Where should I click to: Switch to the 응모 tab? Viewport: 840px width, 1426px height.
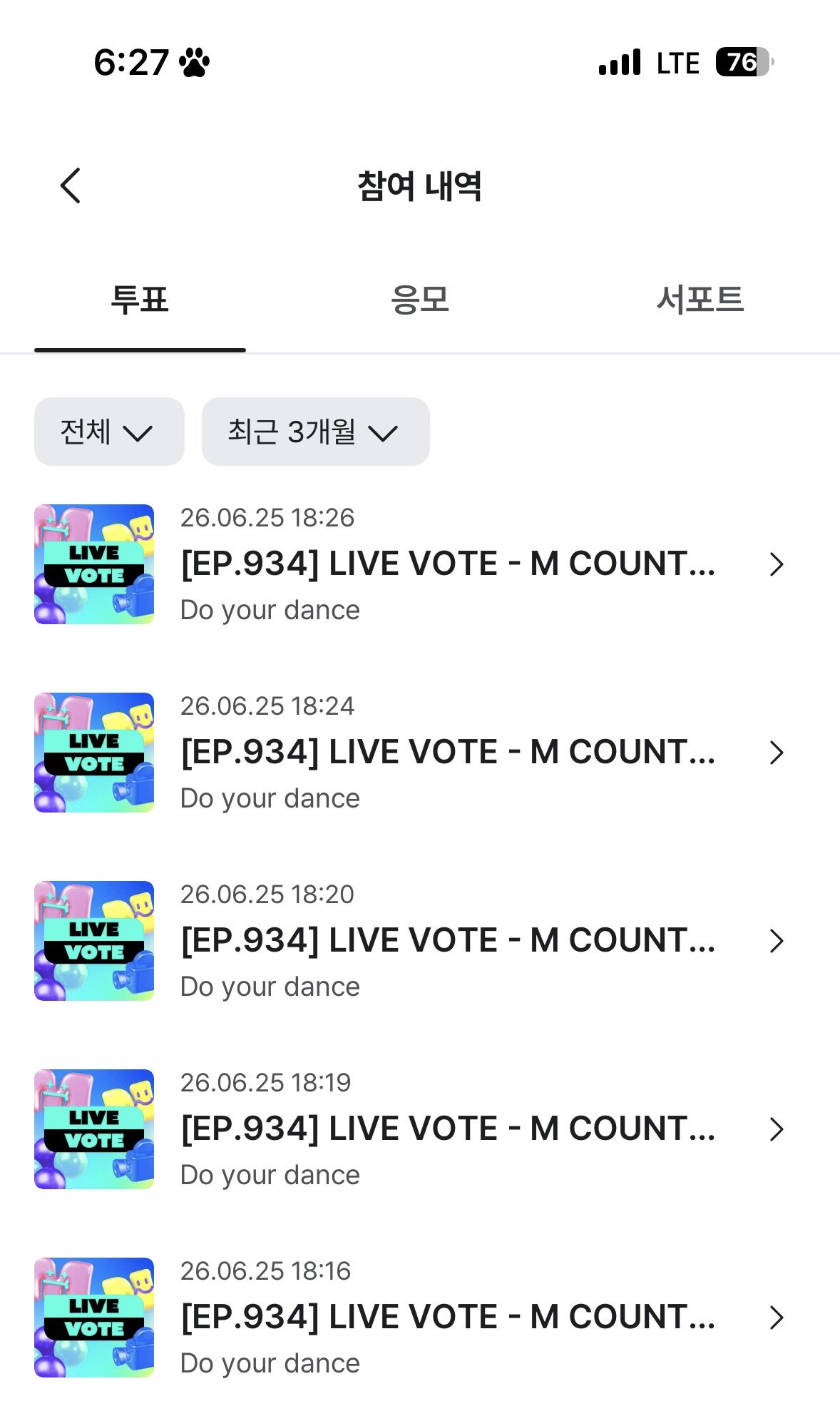pos(420,300)
